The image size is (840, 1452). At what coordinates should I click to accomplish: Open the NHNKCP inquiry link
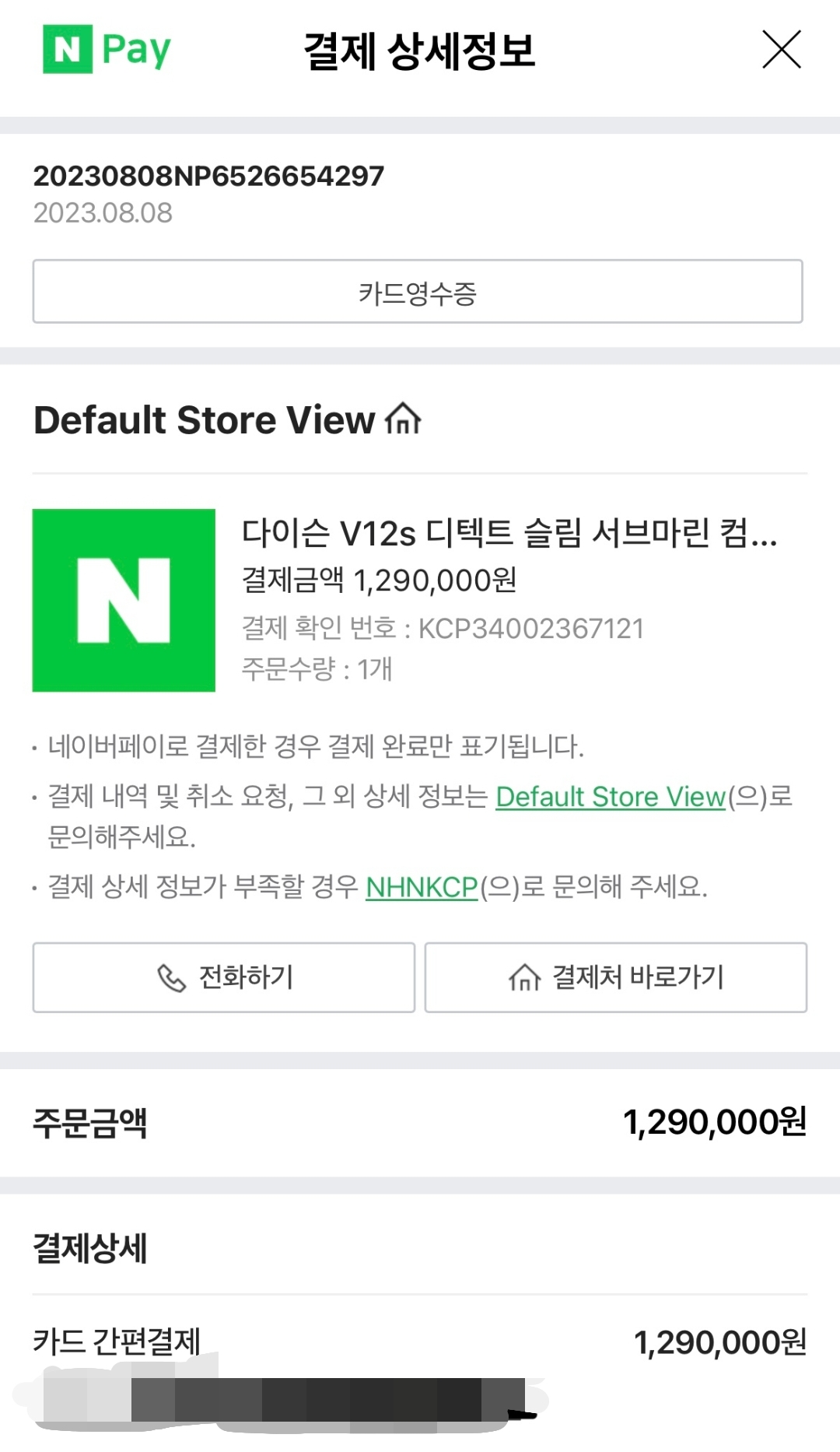tap(422, 887)
